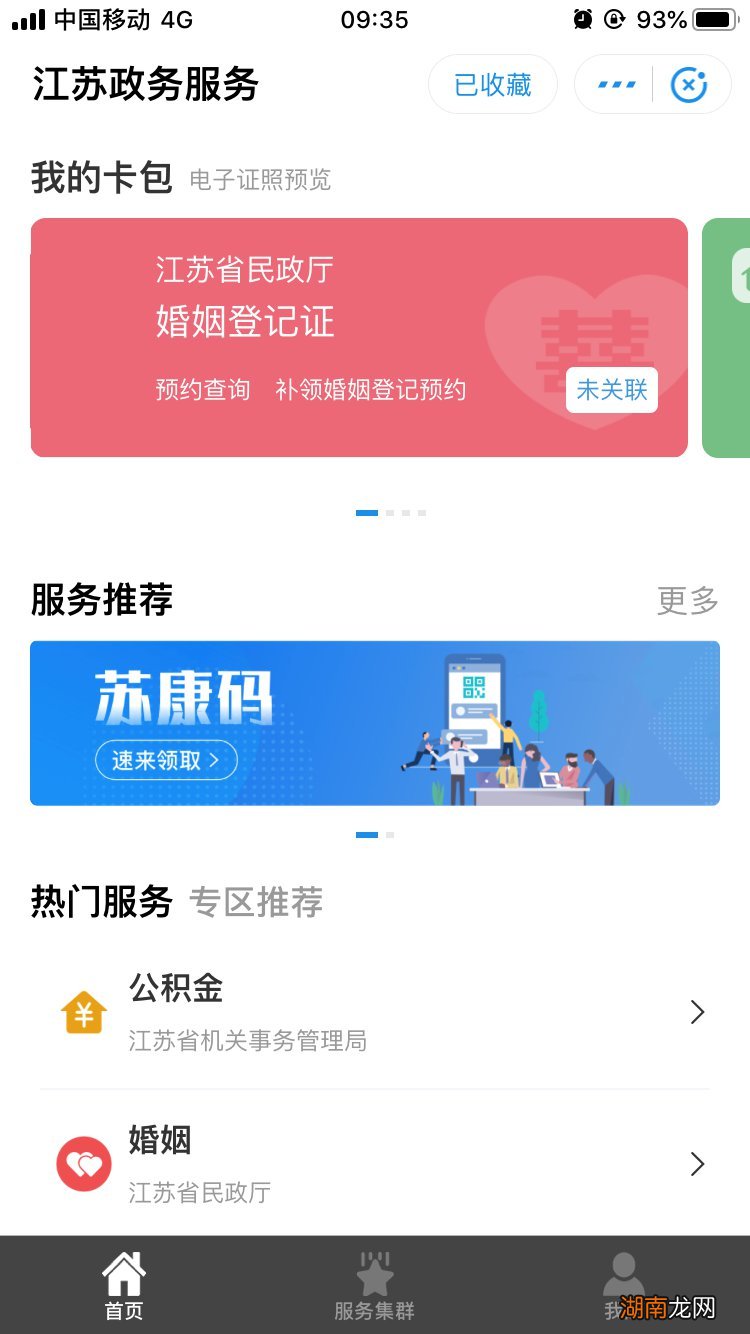The image size is (750, 1334).
Task: Select the first carousel indicator dot
Action: (x=367, y=512)
